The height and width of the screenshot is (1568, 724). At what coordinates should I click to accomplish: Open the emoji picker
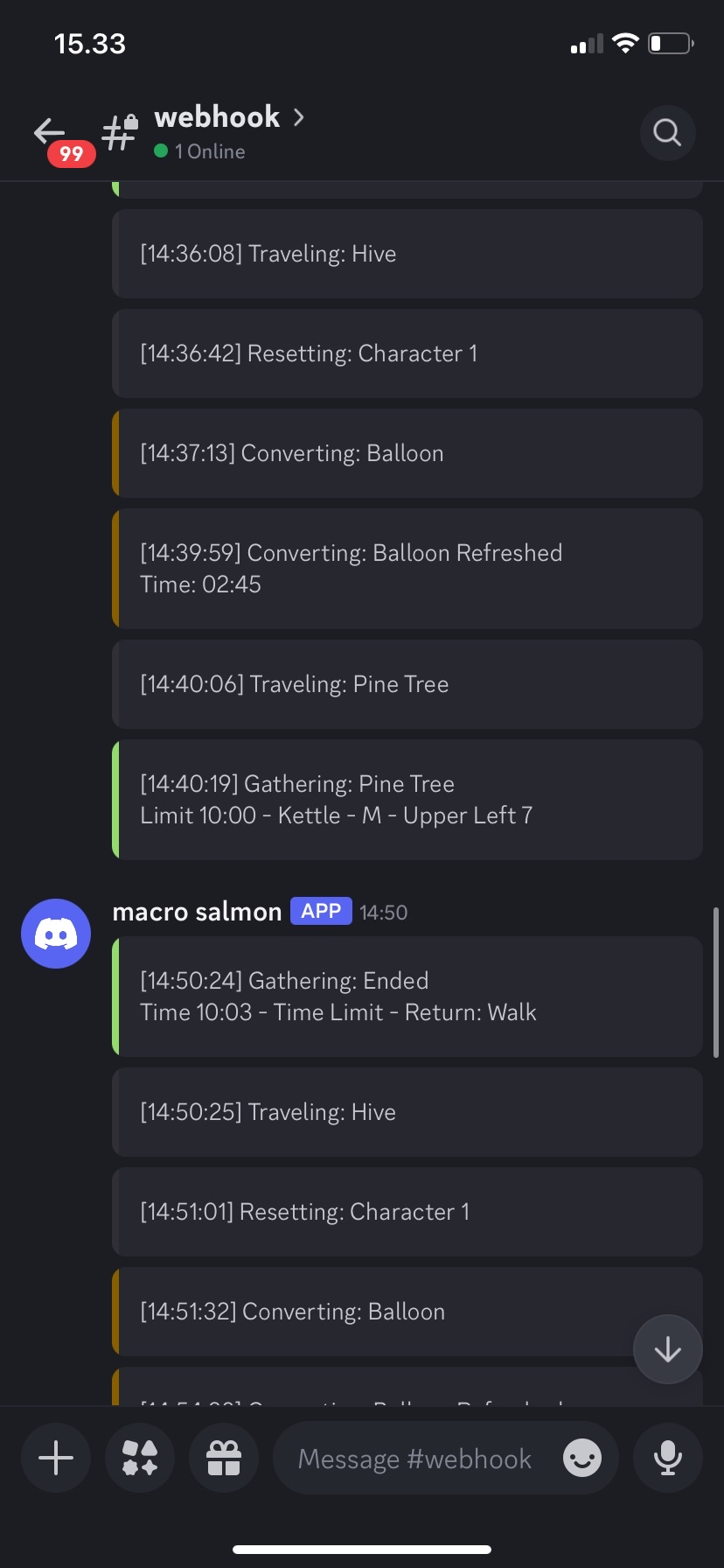click(582, 1459)
